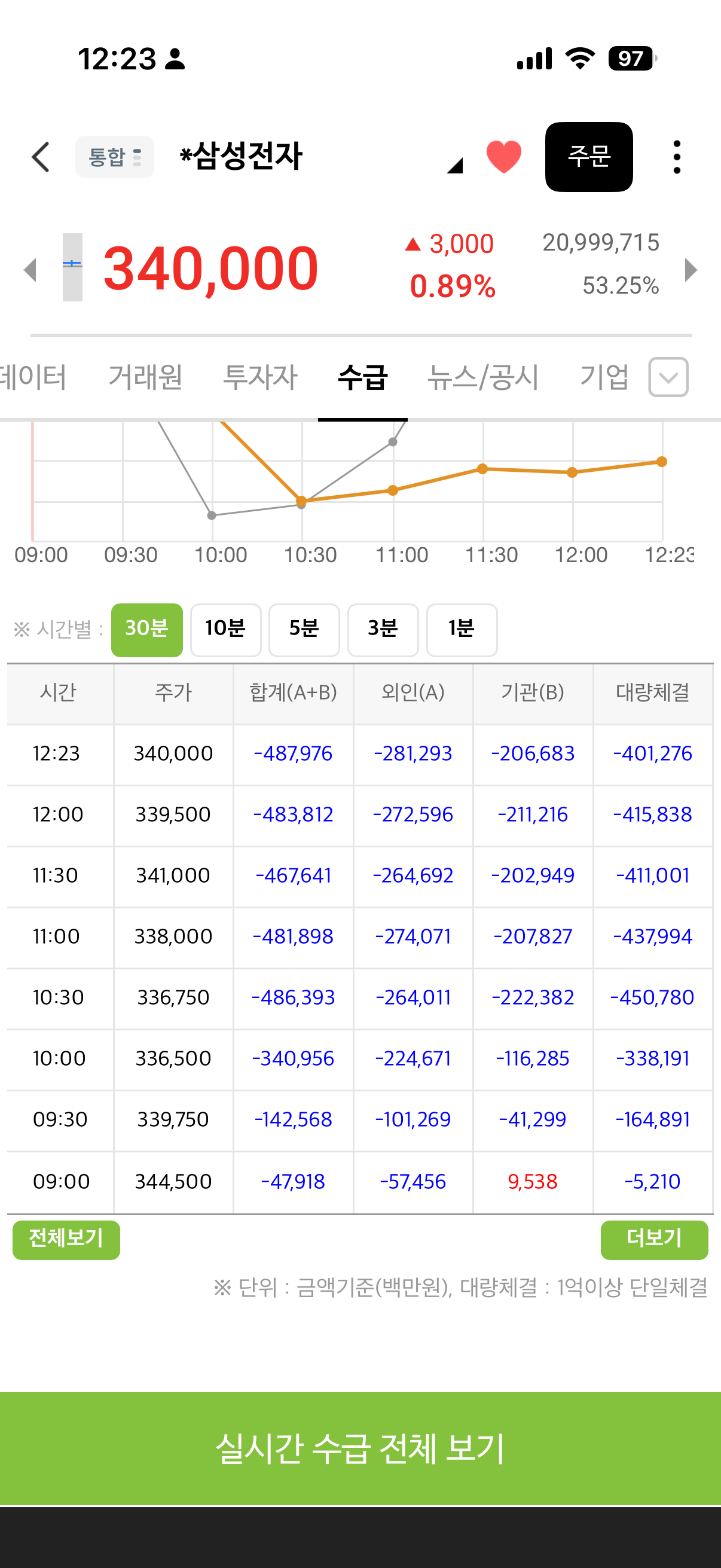Screen dimensions: 721x1568
Task: Toggle the heart favorite icon
Action: 504,157
